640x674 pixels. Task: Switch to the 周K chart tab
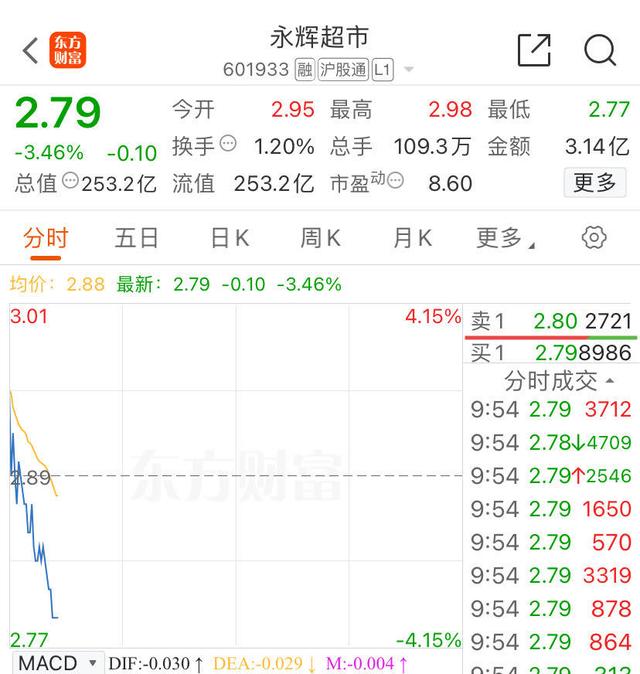(320, 238)
